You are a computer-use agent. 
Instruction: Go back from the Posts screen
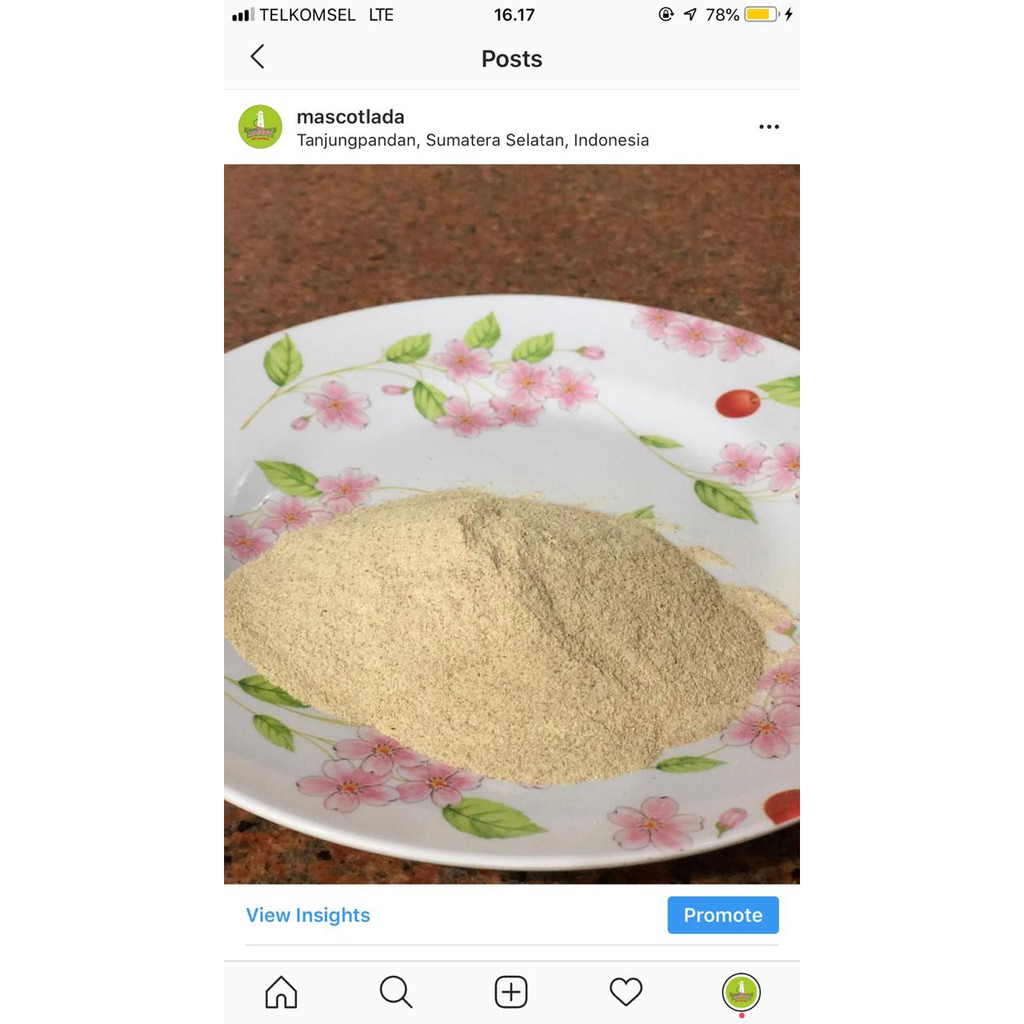257,57
